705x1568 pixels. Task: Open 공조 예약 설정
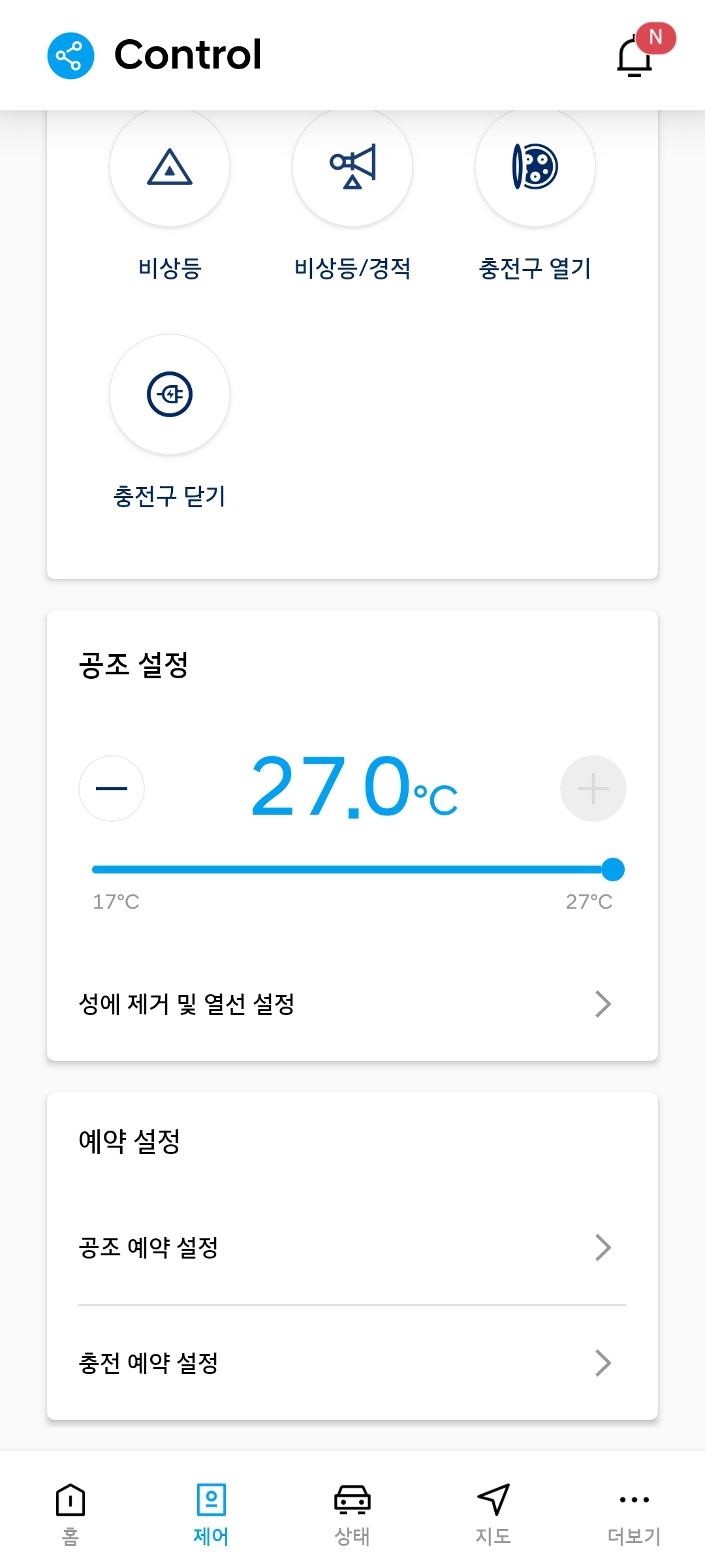pyautogui.click(x=352, y=1247)
